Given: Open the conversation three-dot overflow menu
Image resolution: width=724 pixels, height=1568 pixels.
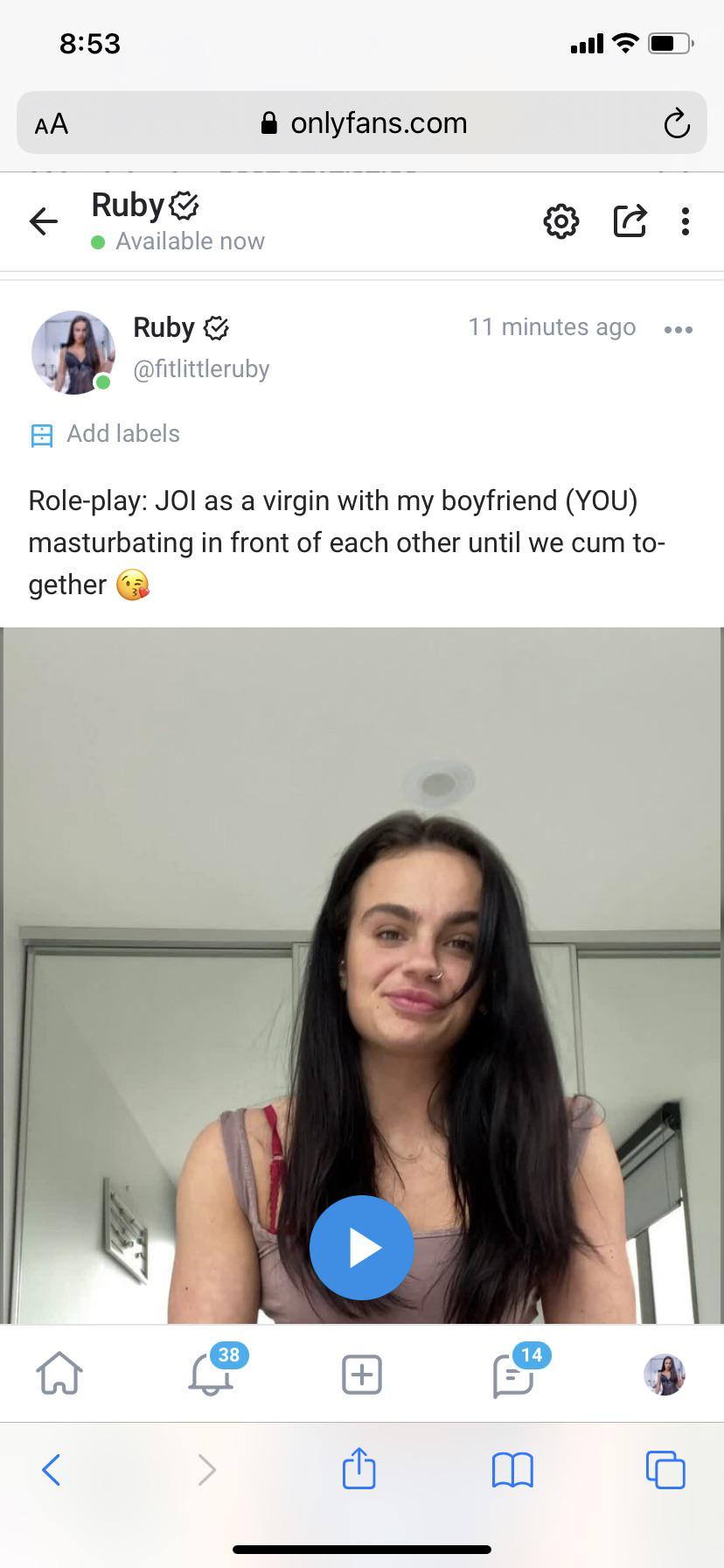Looking at the screenshot, I should coord(685,221).
